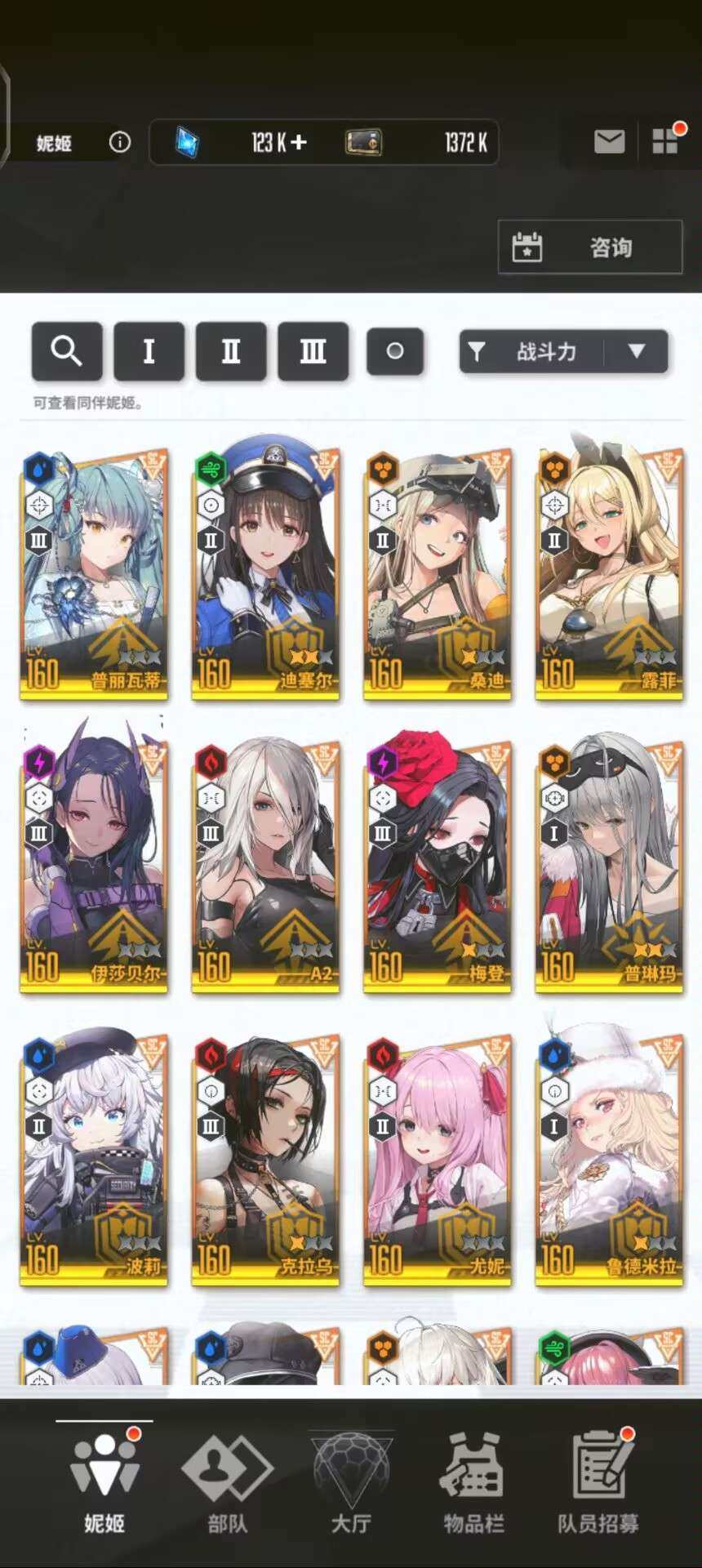Filter by burst stage II
The height and width of the screenshot is (1568, 702).
click(231, 352)
